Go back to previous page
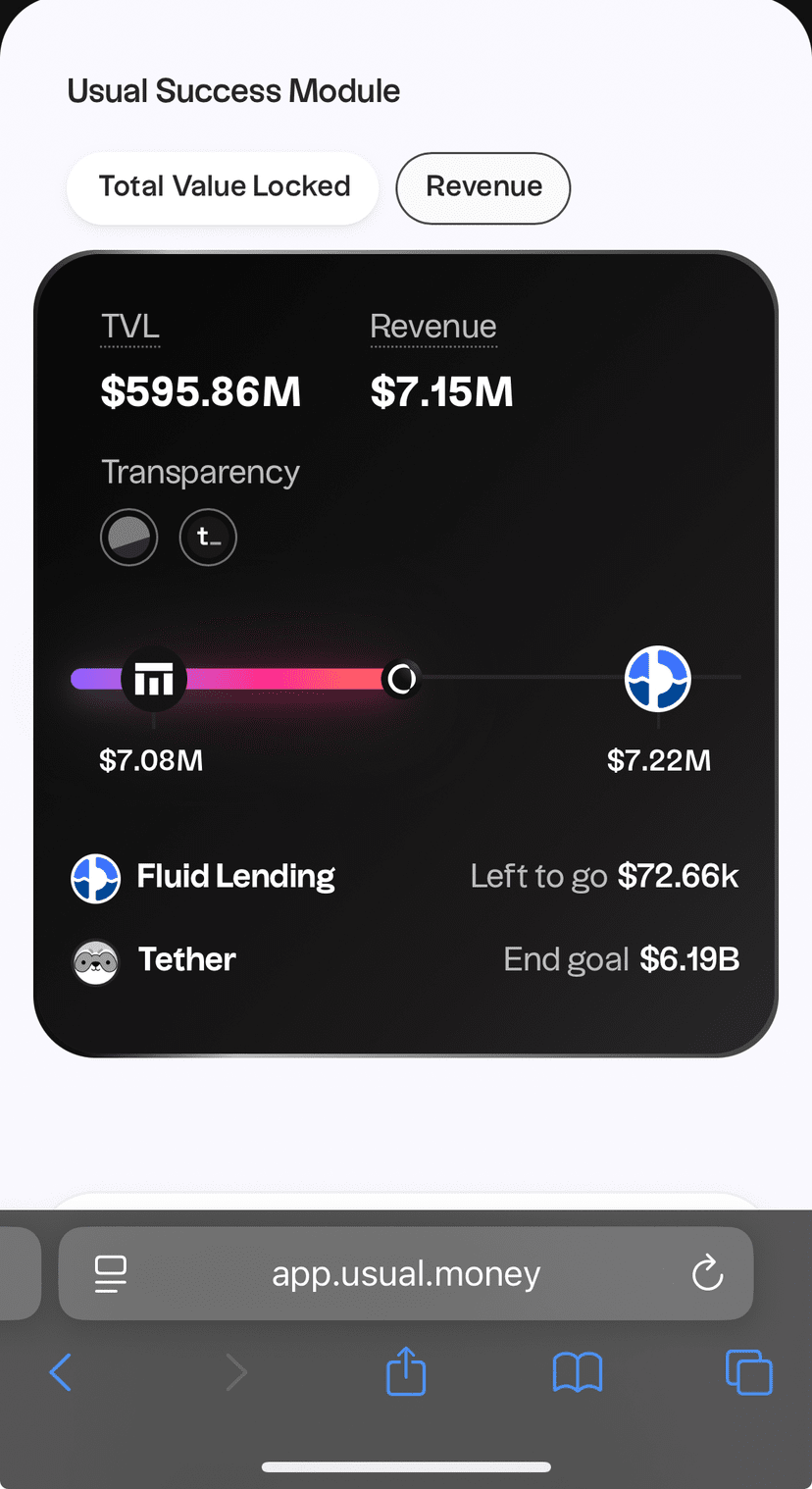 [61, 1371]
